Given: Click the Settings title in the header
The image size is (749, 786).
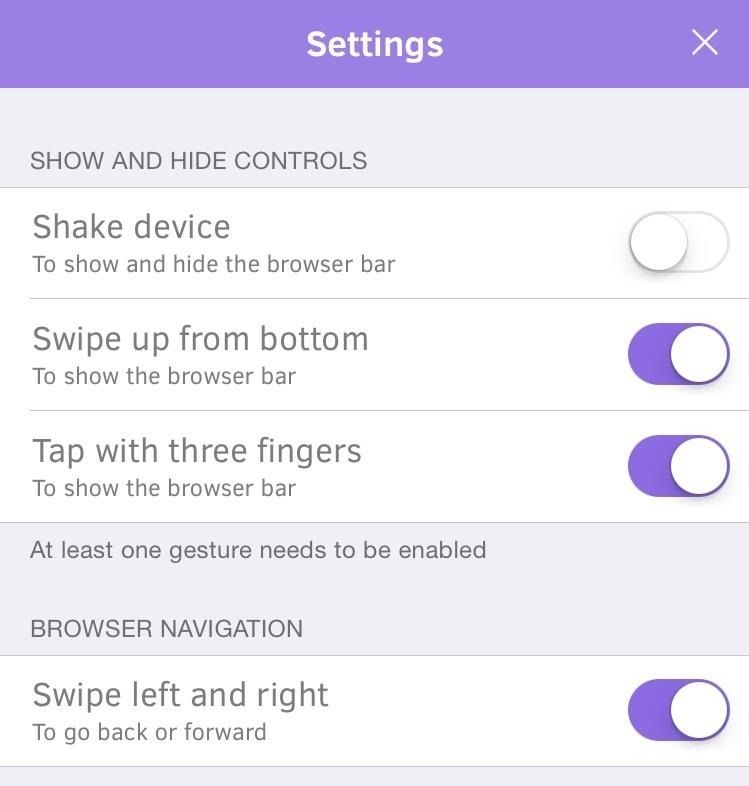Looking at the screenshot, I should pyautogui.click(x=374, y=42).
